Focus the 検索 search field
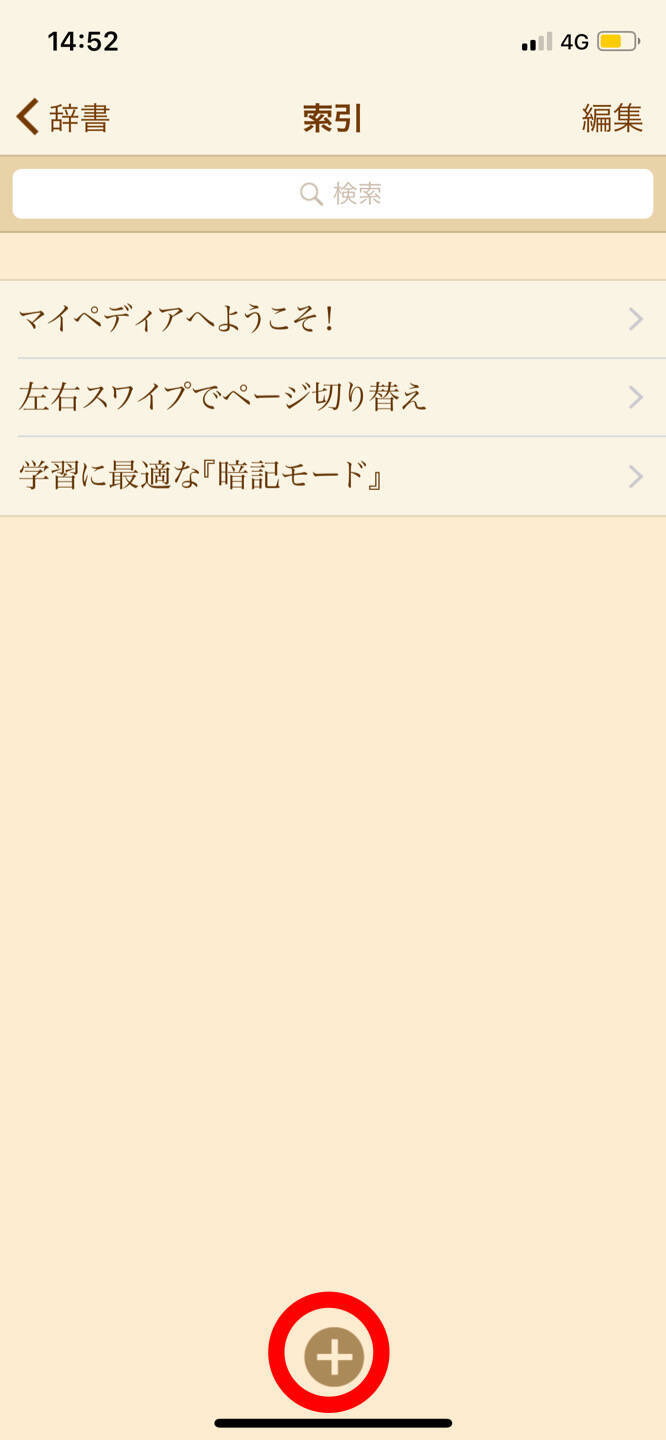Screen dimensions: 666x1440 point(333,194)
